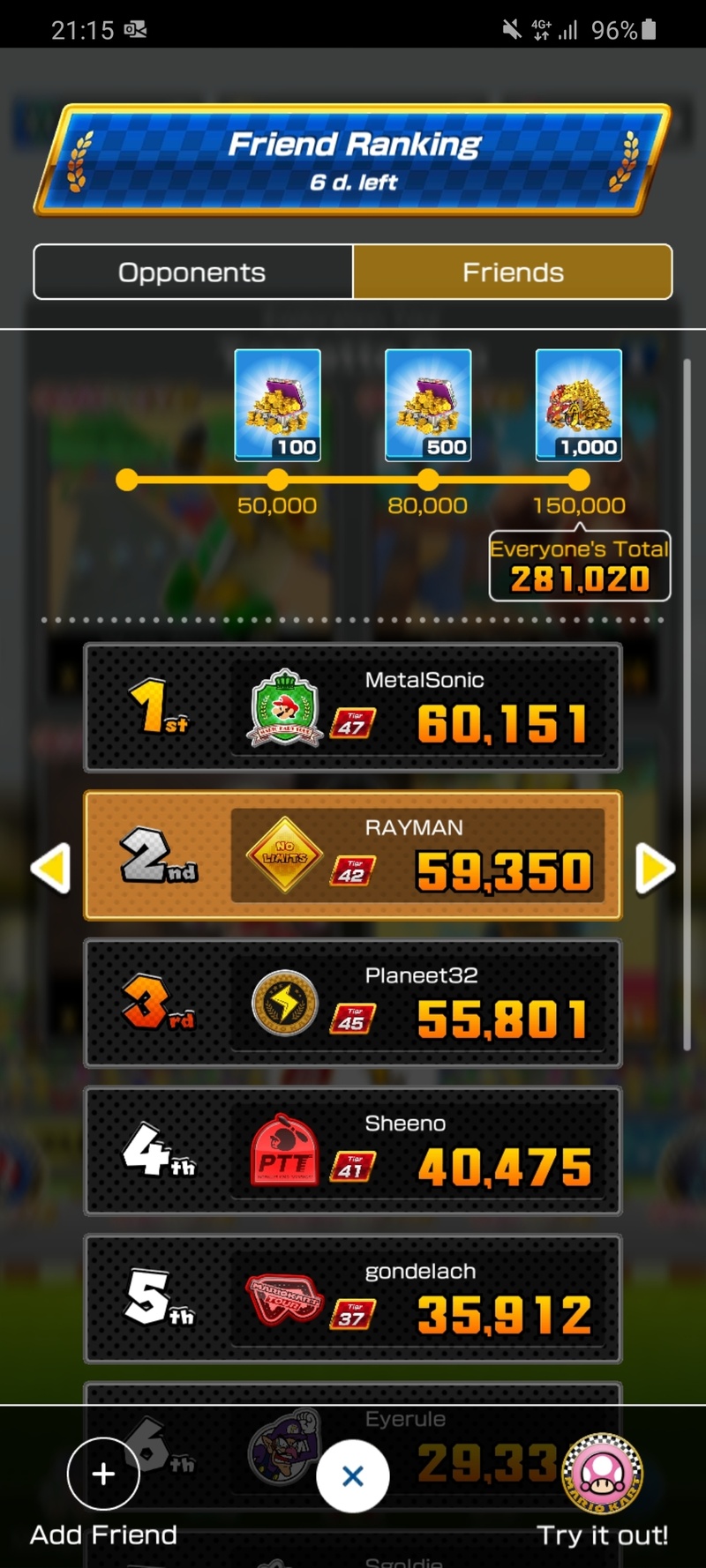Close the friend ranking screen
Screen dimensions: 706x1568
[352, 1475]
